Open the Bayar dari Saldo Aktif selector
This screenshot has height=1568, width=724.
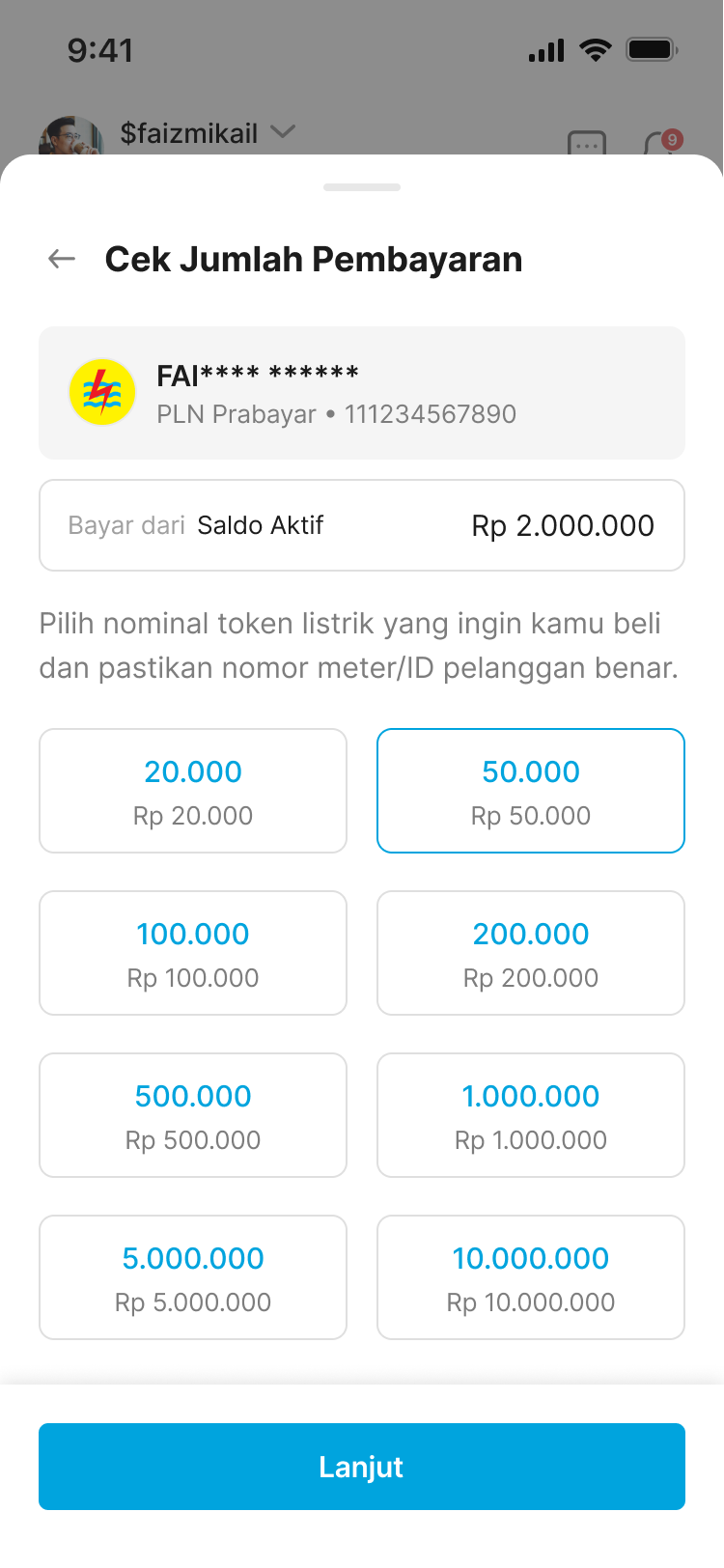[362, 525]
